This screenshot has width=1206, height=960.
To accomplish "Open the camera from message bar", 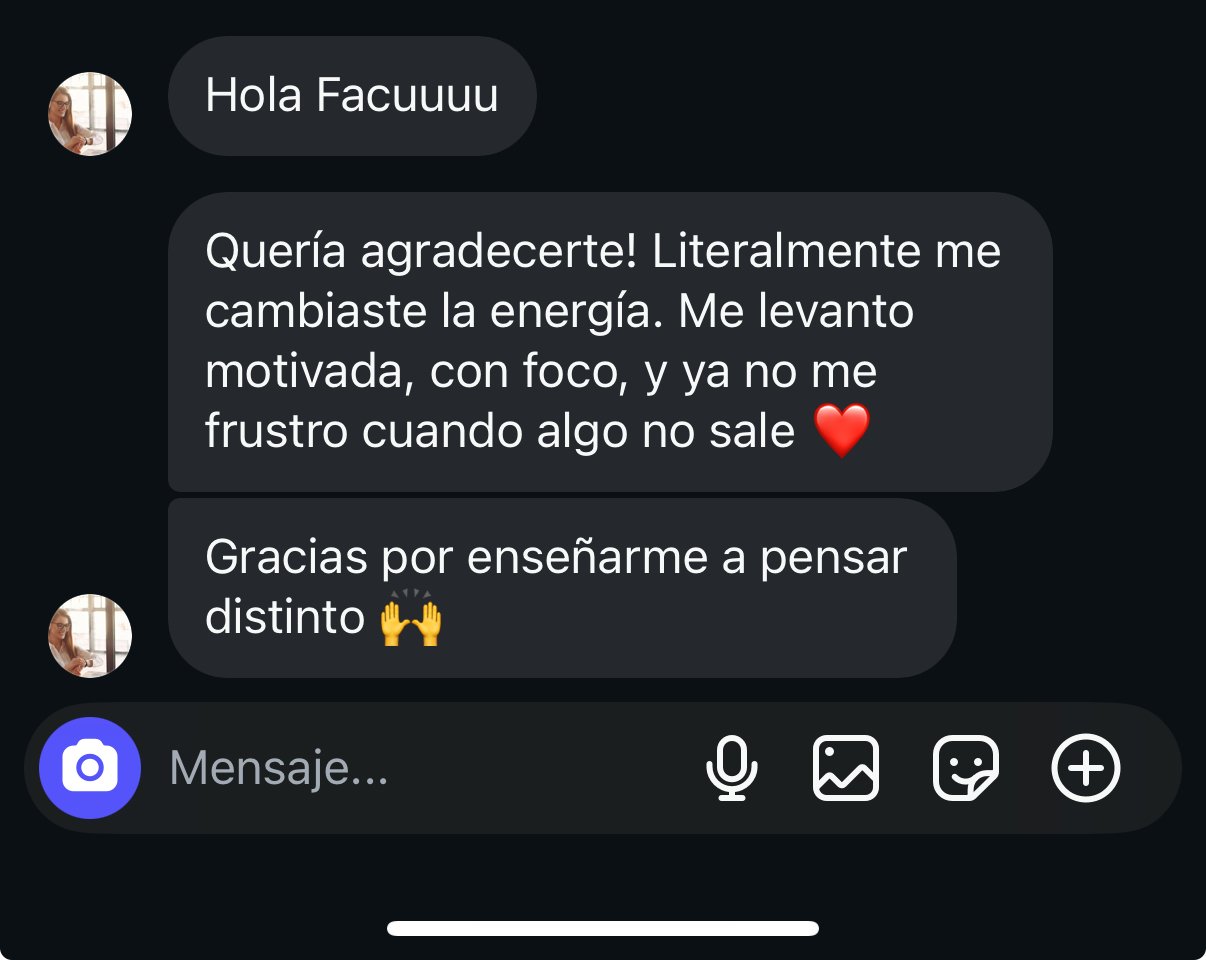I will coord(89,768).
